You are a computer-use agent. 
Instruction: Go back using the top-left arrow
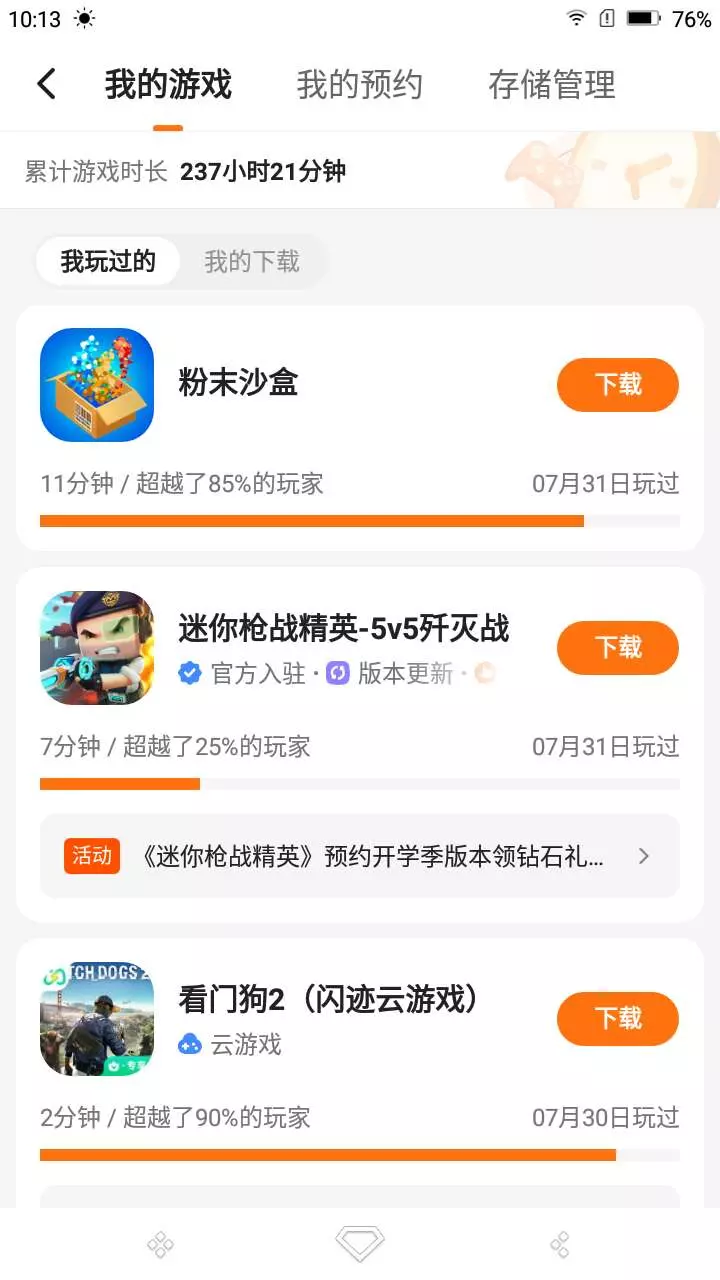46,84
